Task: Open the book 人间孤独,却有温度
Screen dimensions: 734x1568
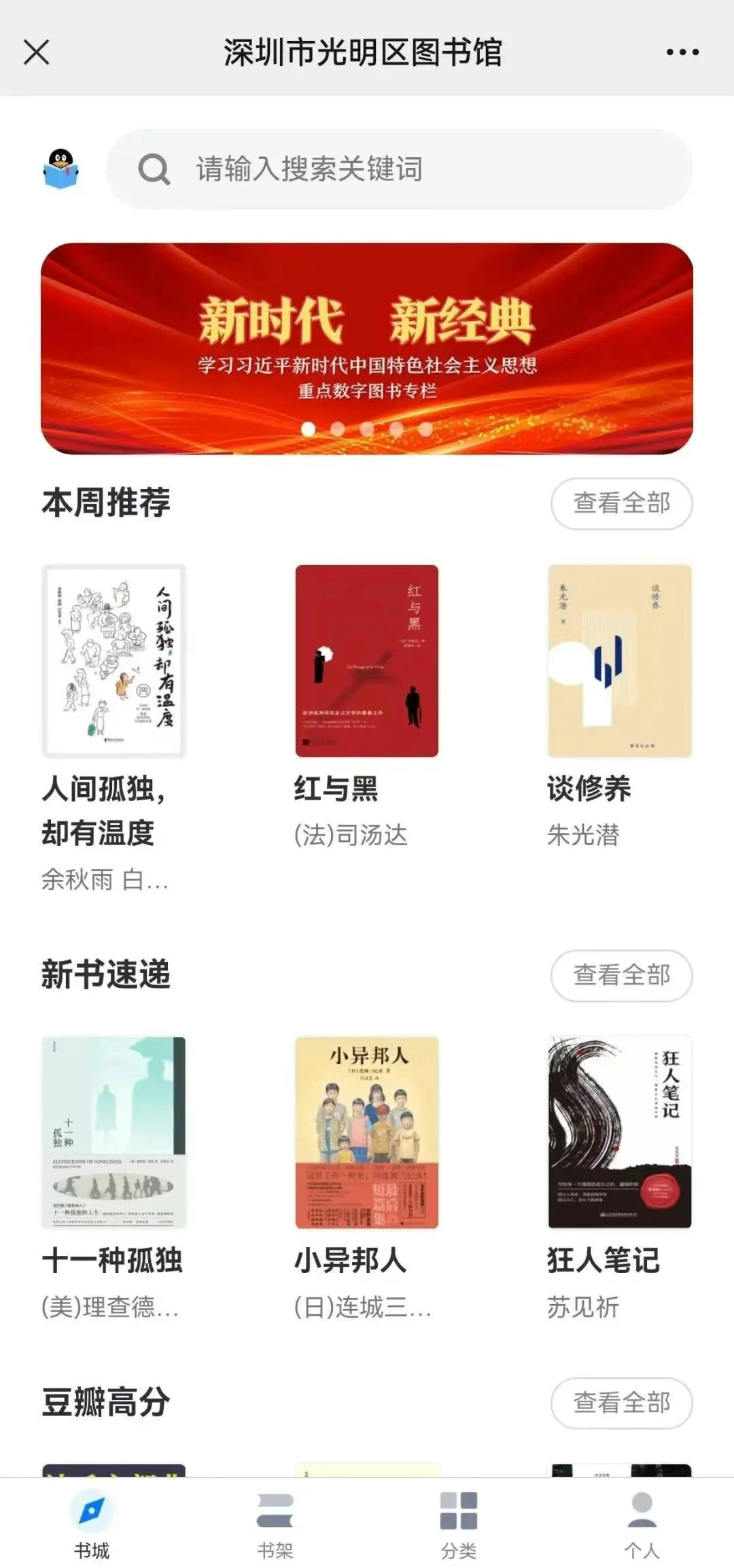Action: coord(113,661)
